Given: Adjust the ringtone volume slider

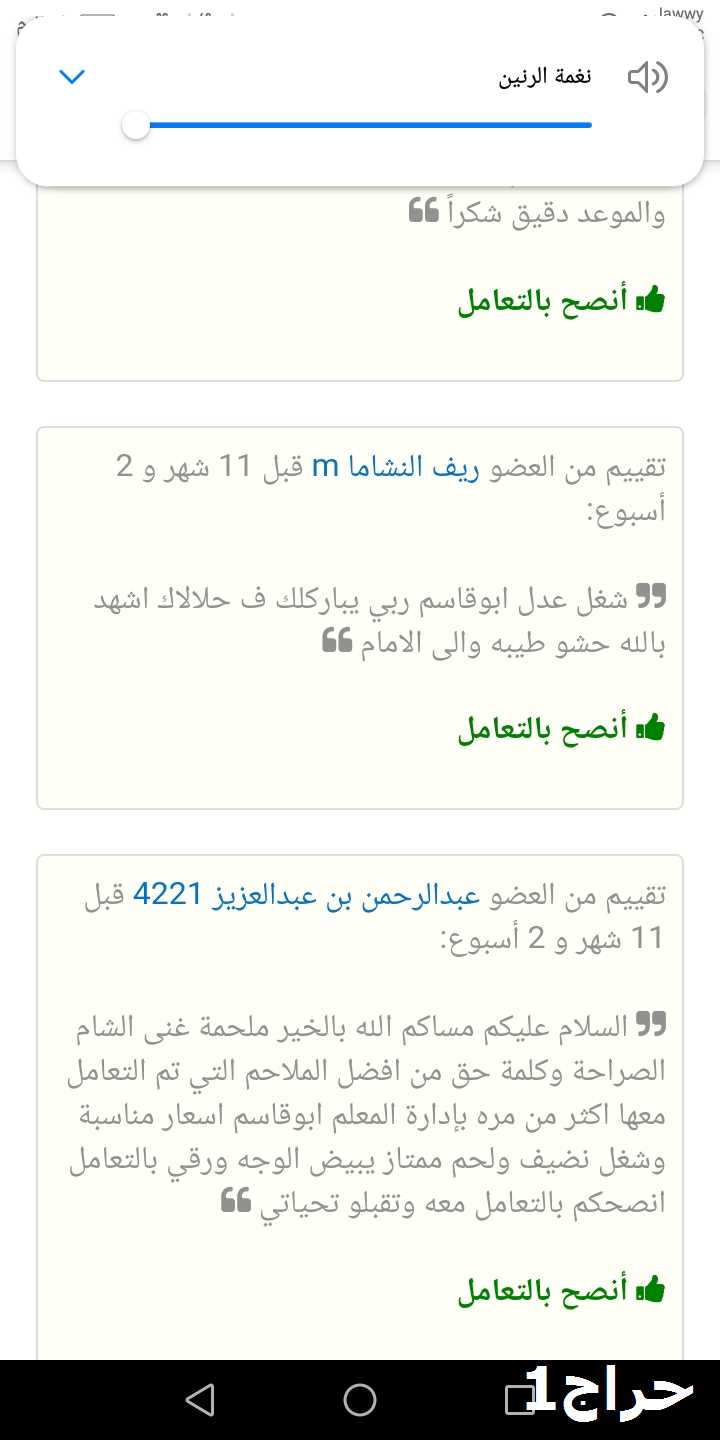Looking at the screenshot, I should (x=362, y=126).
